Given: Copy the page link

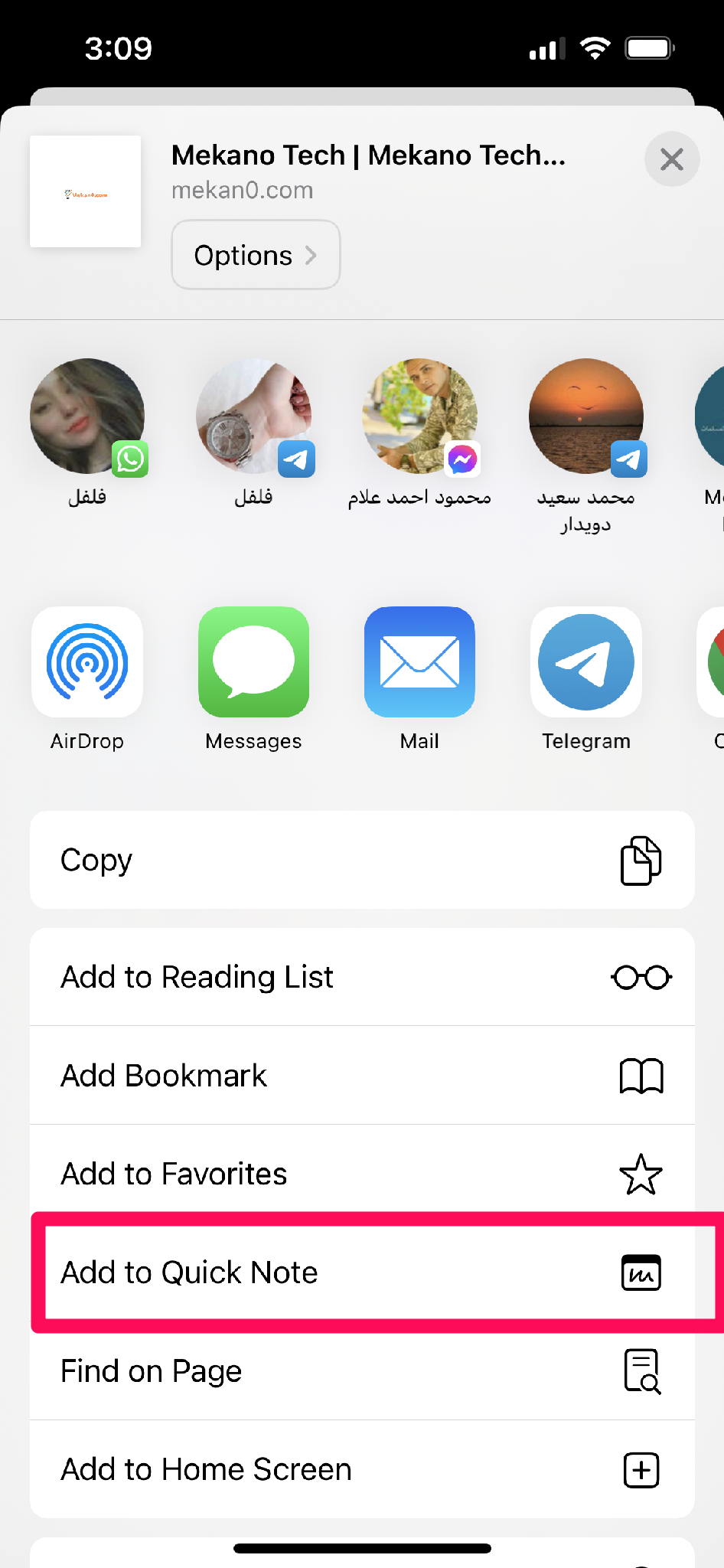Looking at the screenshot, I should [362, 860].
